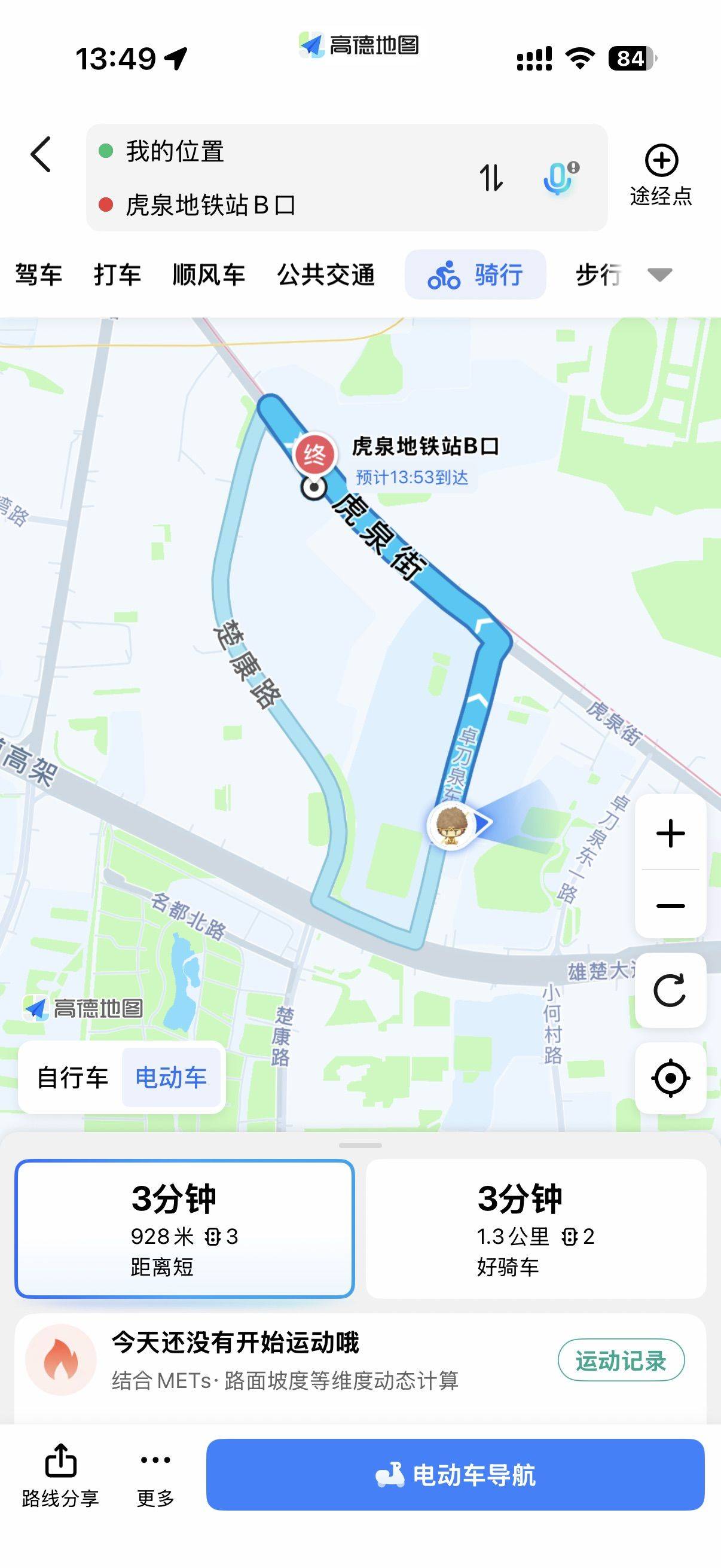Viewport: 721px width, 1568px height.
Task: Add a waypoint with 途经点
Action: point(661,175)
